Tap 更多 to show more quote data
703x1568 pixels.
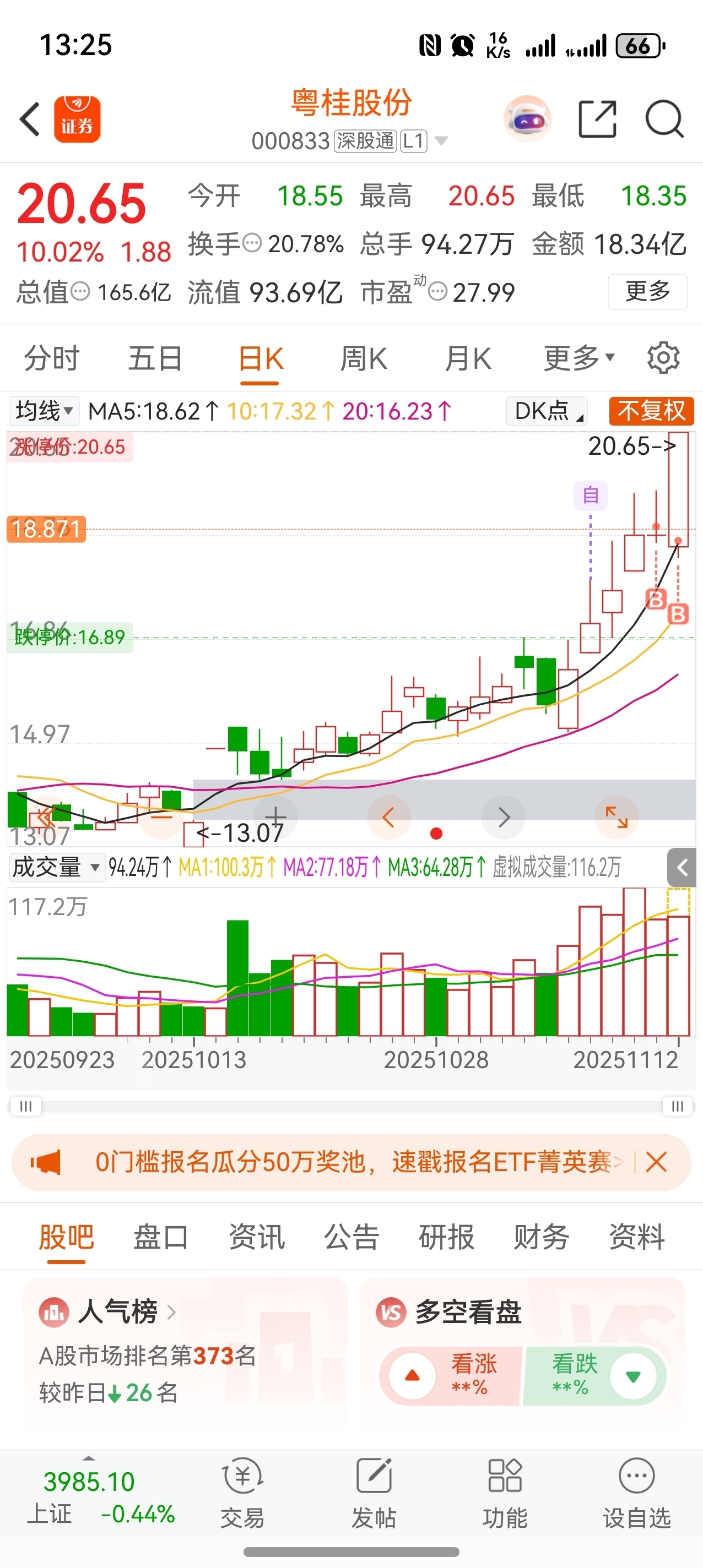pos(647,292)
